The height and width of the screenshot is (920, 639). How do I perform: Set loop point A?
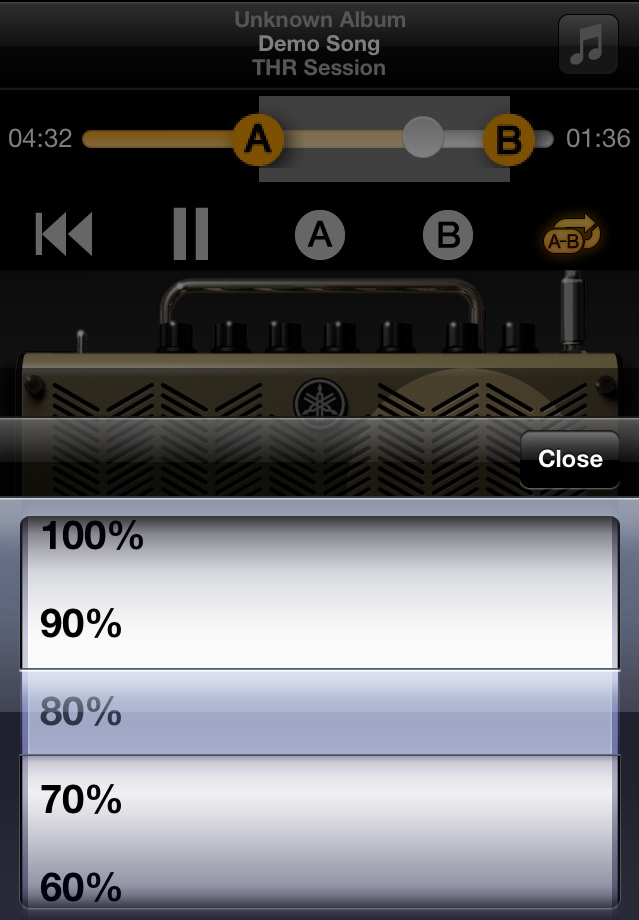pos(319,235)
